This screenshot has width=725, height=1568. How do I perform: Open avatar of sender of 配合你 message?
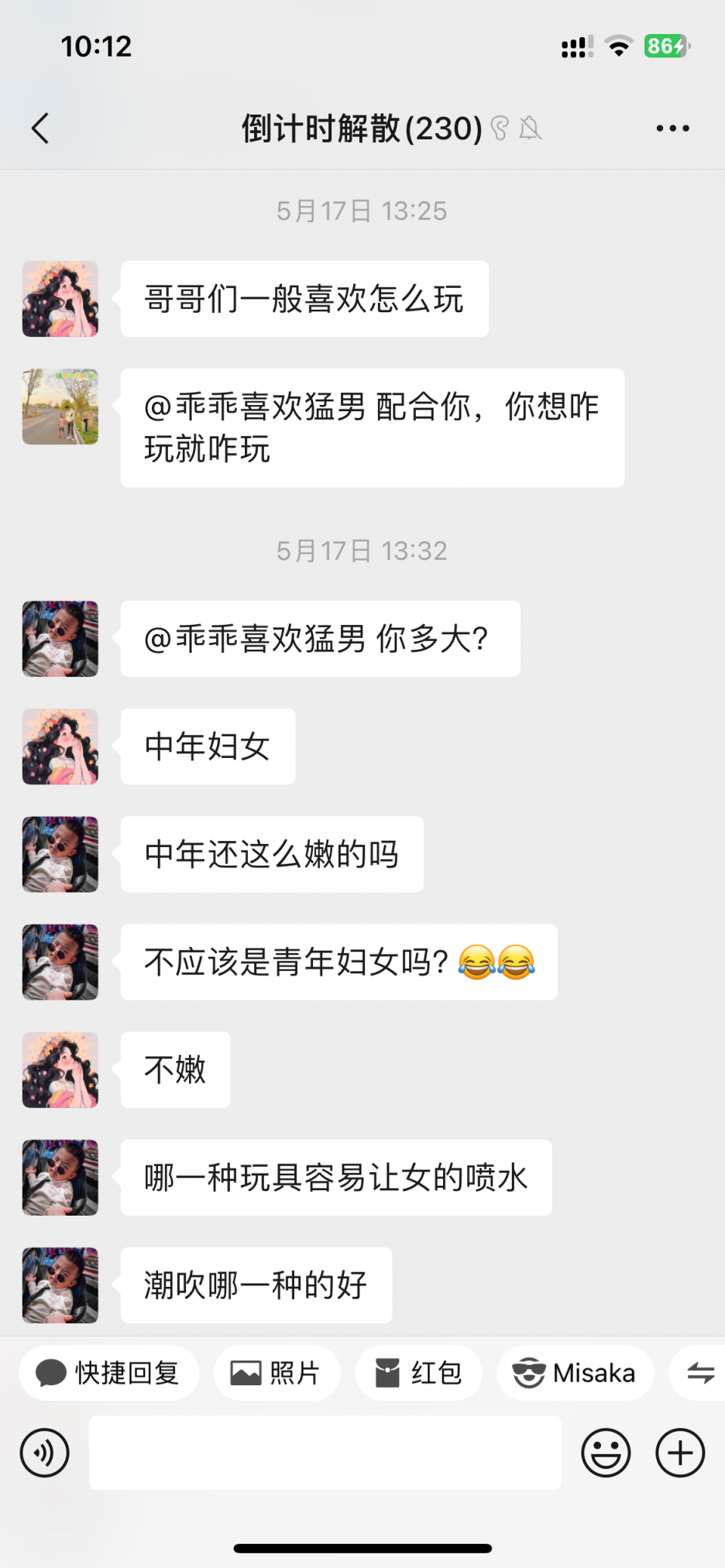pyautogui.click(x=60, y=407)
